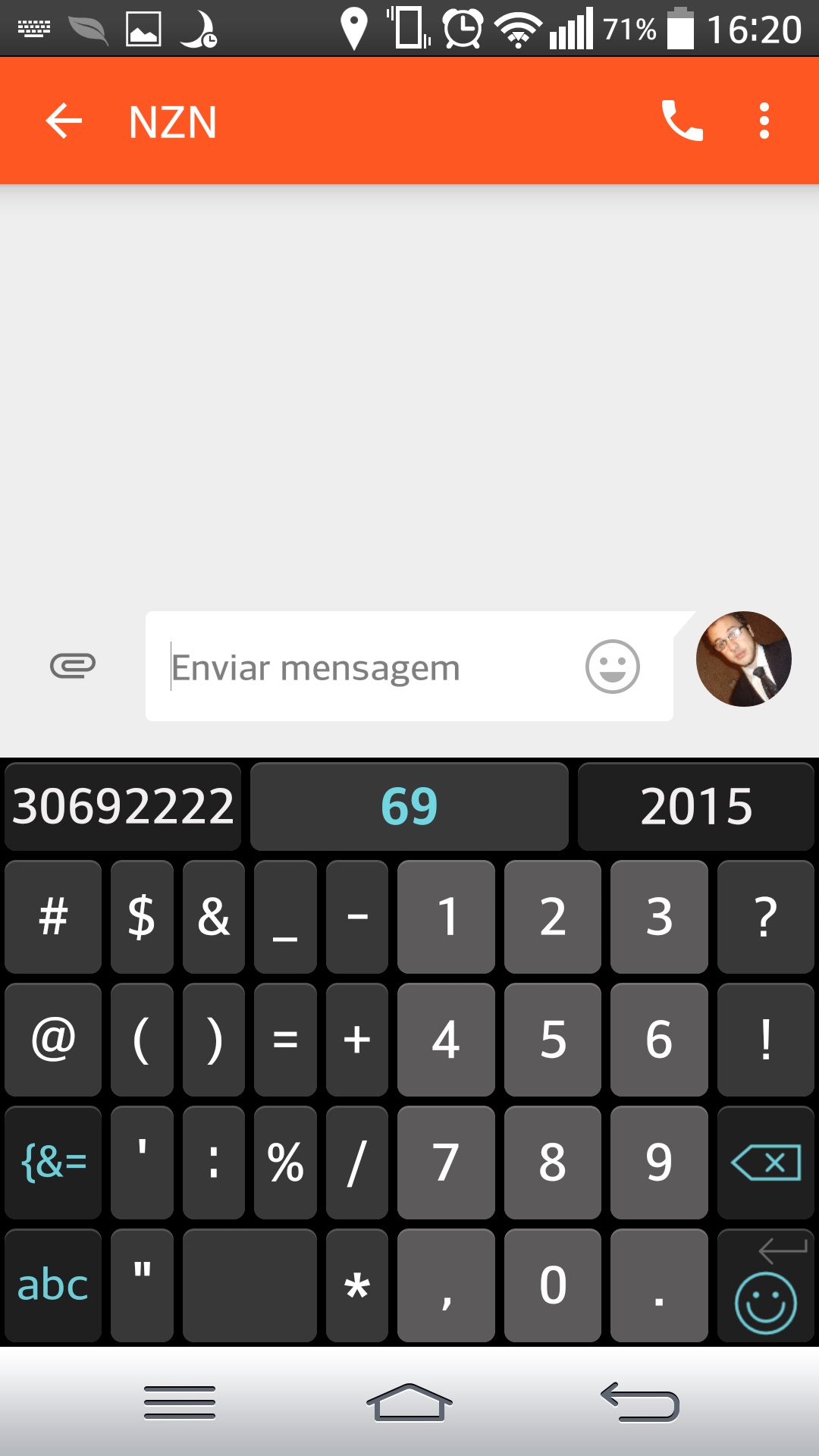Open the emoji picker in message box
819x1456 pixels.
pos(612,667)
